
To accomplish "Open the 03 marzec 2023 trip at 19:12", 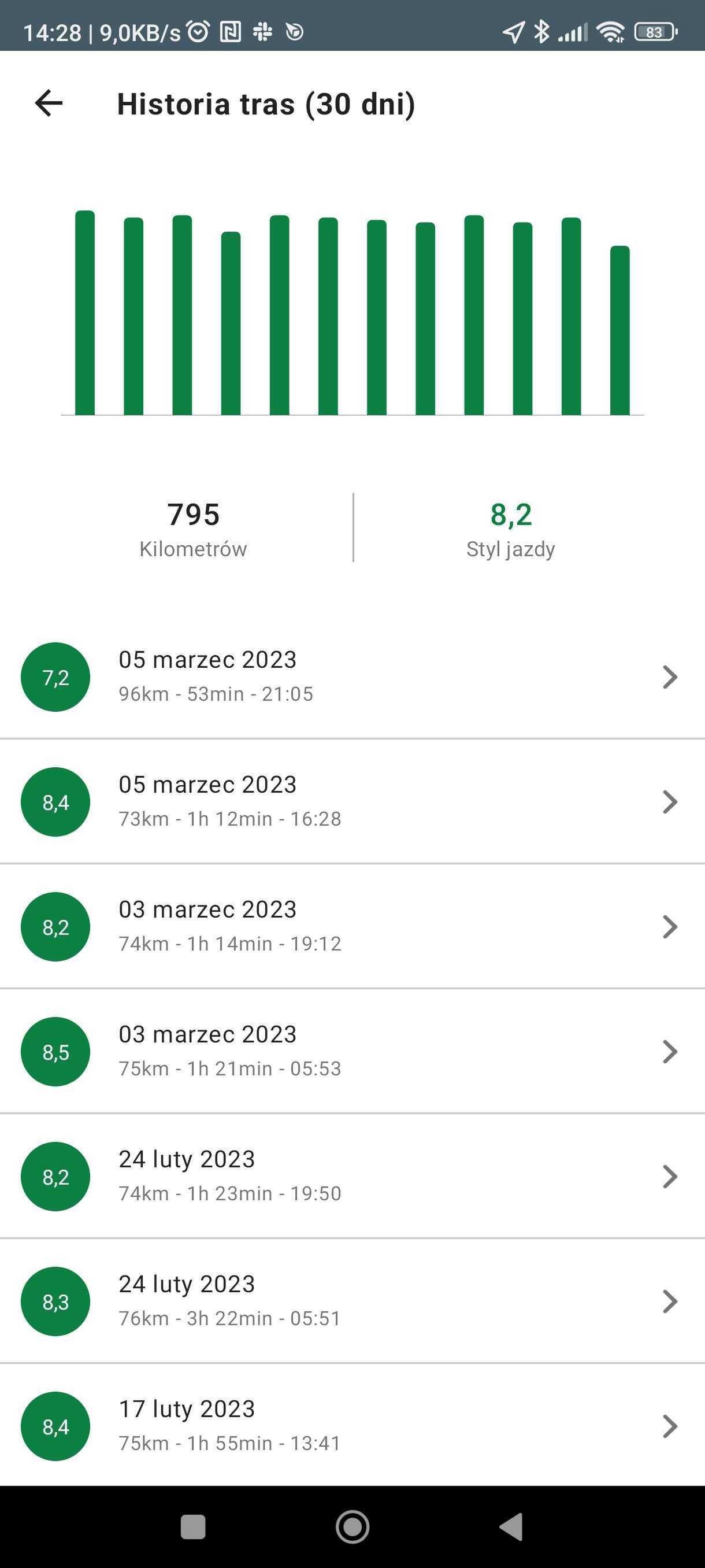I will (x=352, y=926).
